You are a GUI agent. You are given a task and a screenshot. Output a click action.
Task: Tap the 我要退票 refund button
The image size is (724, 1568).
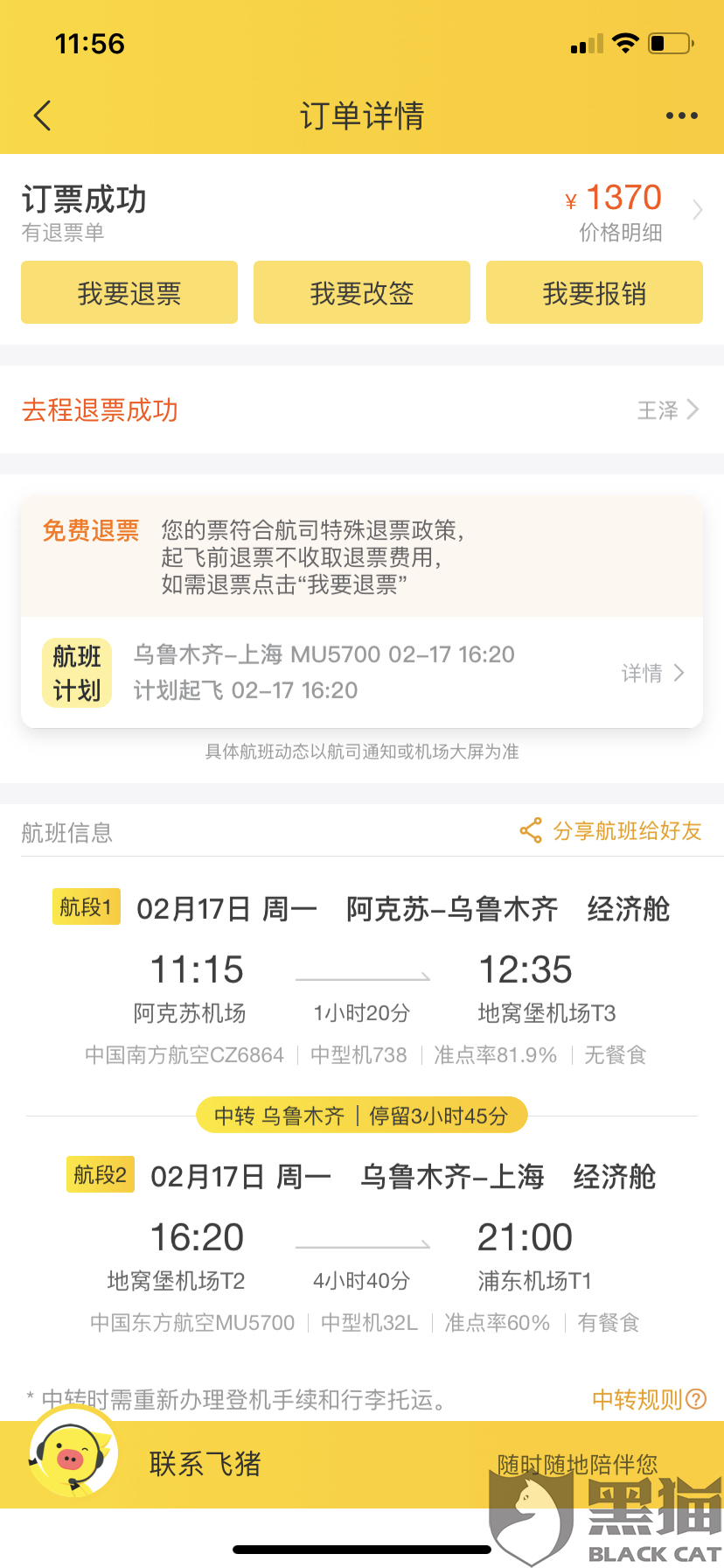coord(129,292)
